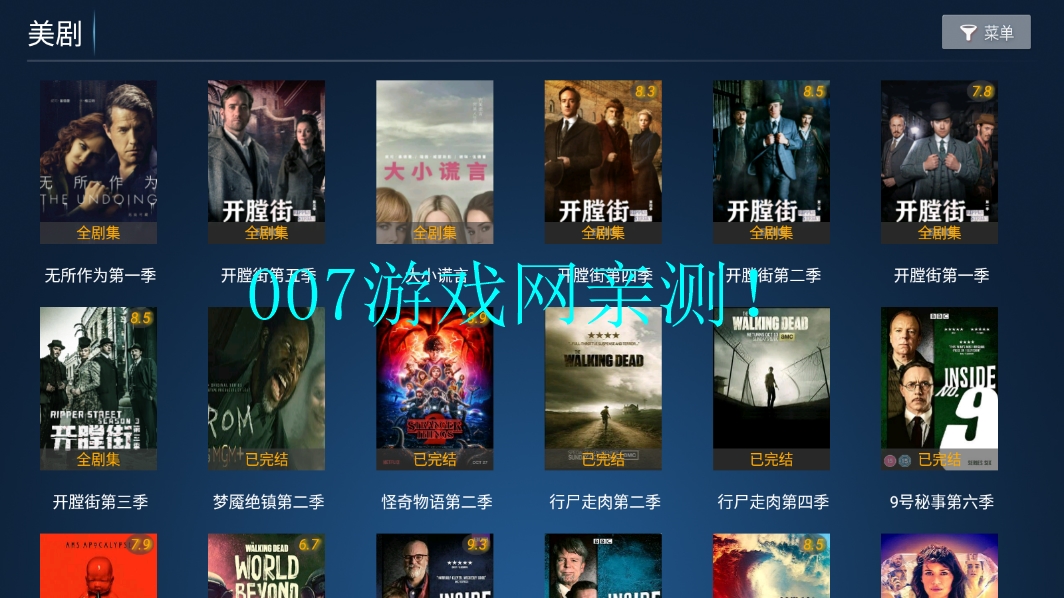Open 行尸走肉第四季 card
Image resolution: width=1064 pixels, height=598 pixels.
point(770,388)
